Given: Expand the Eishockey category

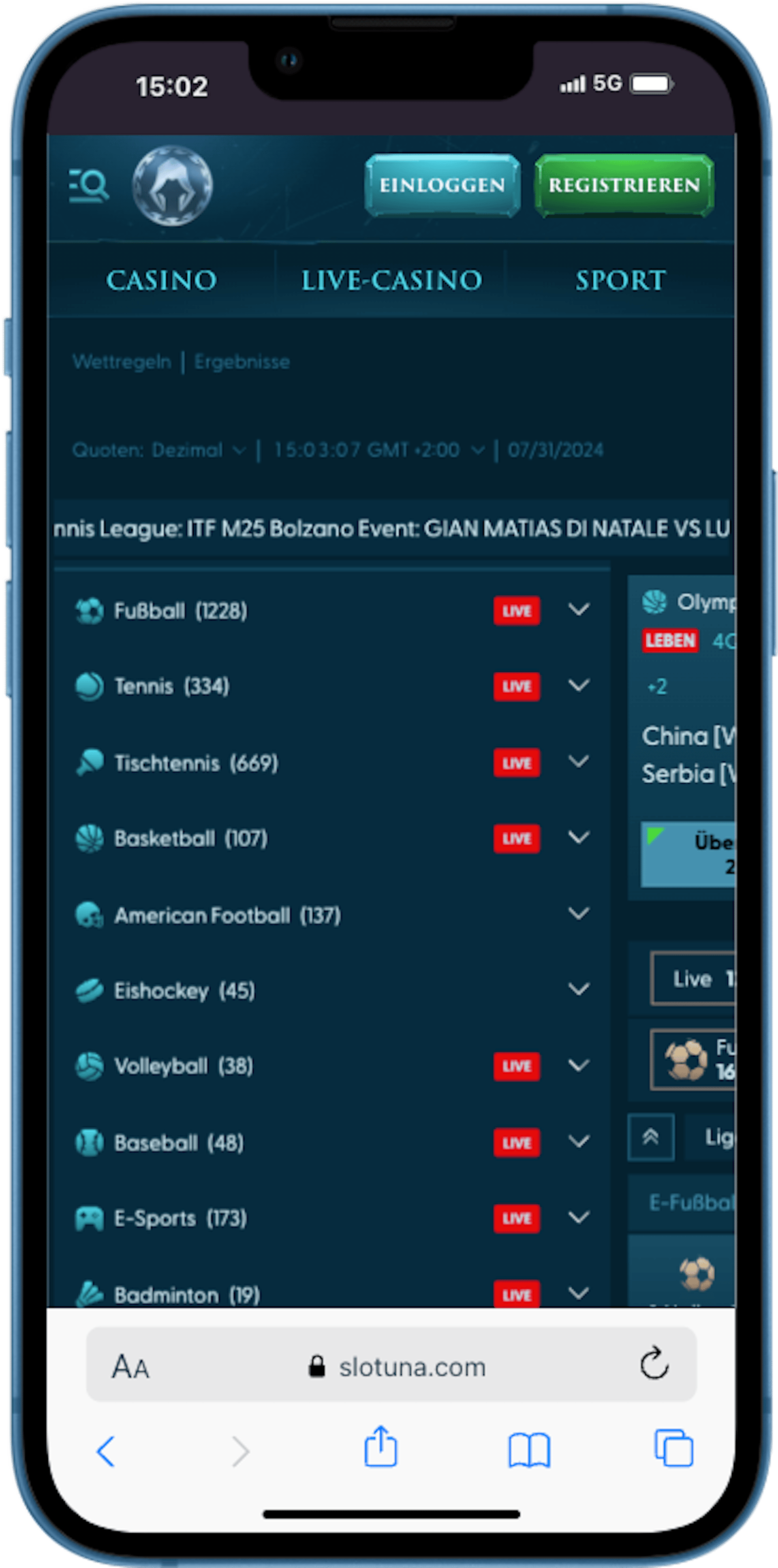Looking at the screenshot, I should point(579,990).
